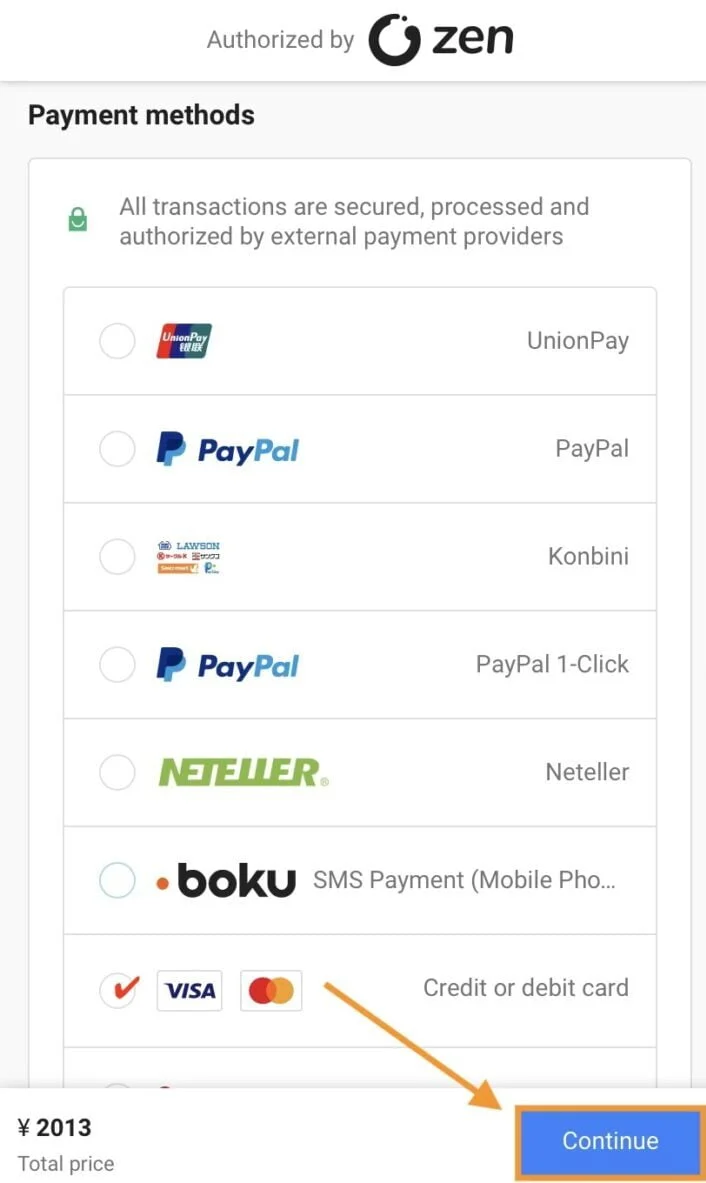Select Credit or debit card option
This screenshot has width=706, height=1183.
point(118,989)
